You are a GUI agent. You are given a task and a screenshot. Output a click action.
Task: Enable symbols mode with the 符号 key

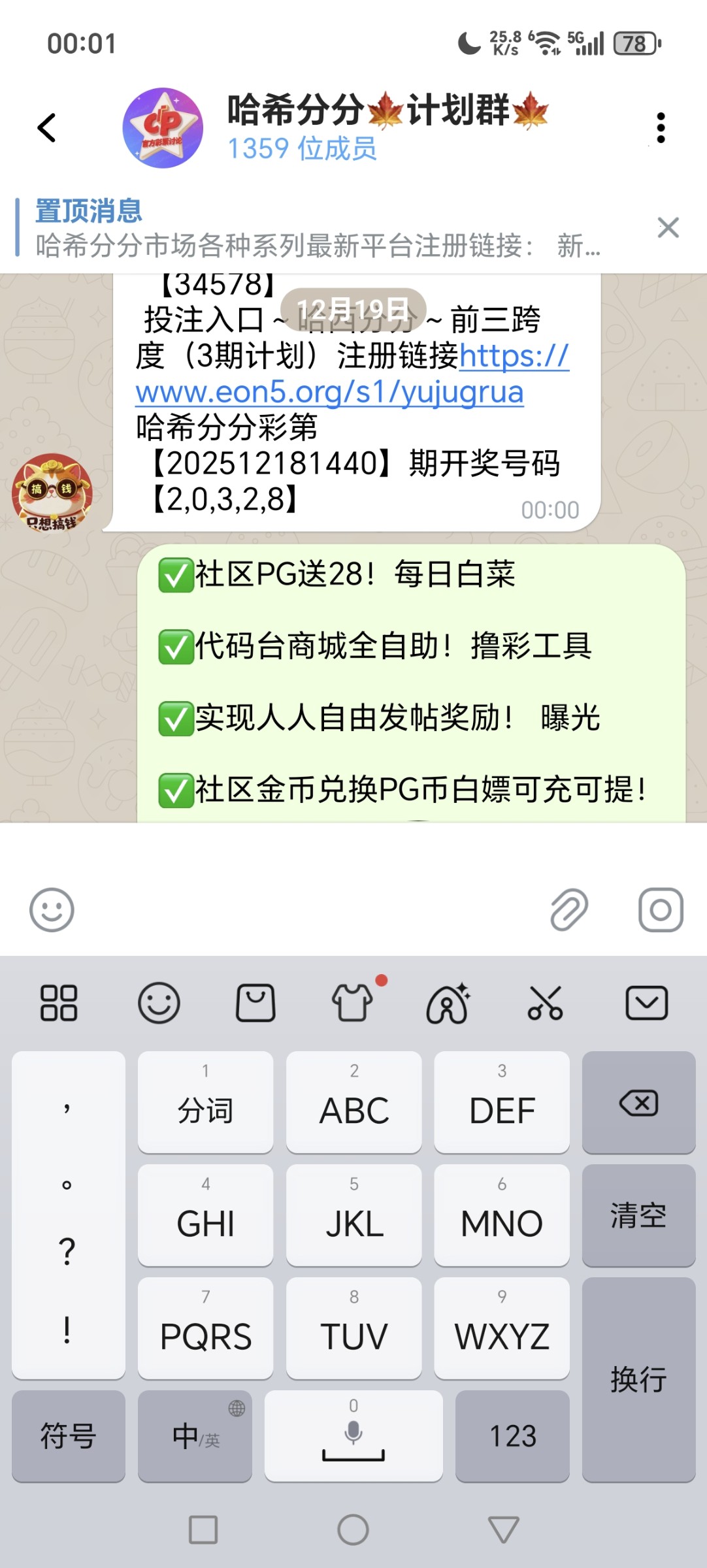click(x=67, y=1435)
